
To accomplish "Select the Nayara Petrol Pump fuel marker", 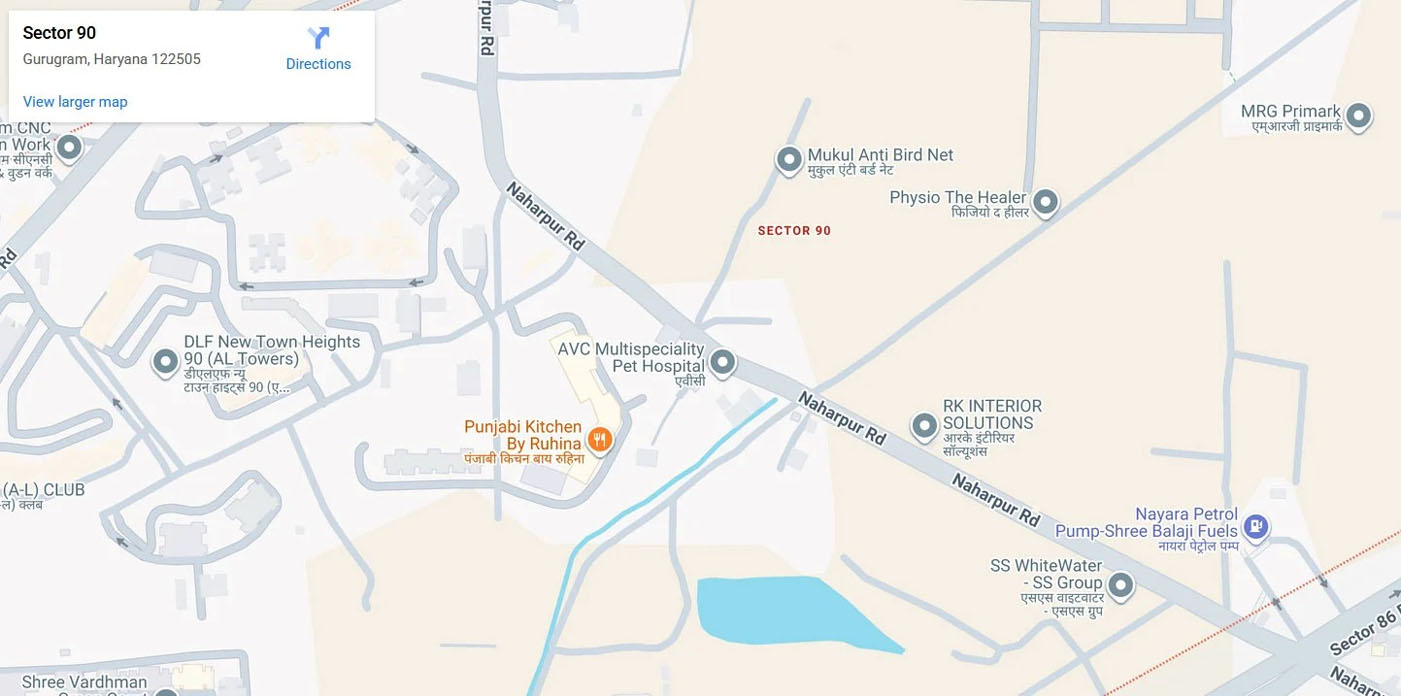I will point(1256,526).
